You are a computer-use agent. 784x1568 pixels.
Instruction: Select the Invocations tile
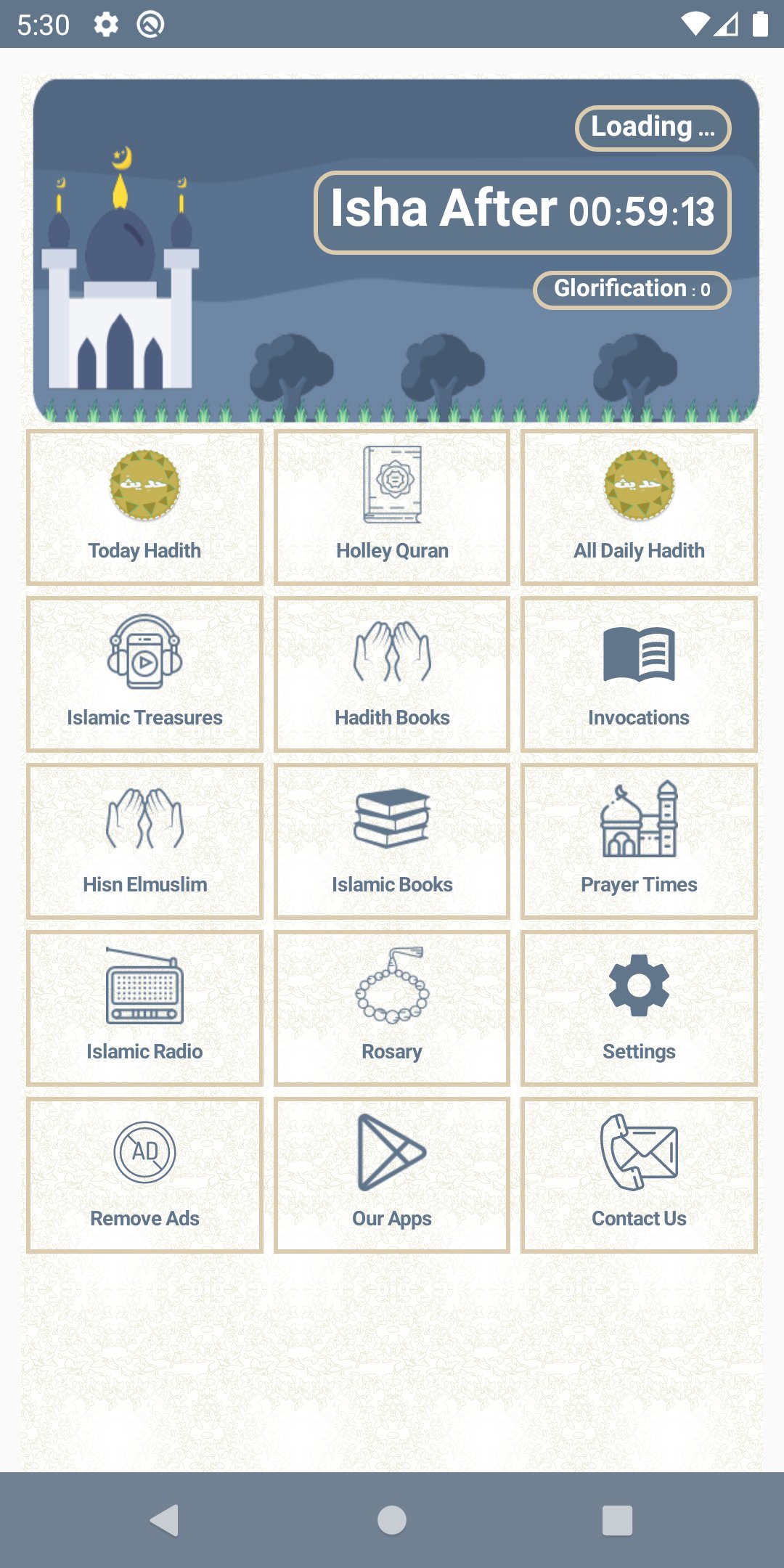click(x=639, y=674)
